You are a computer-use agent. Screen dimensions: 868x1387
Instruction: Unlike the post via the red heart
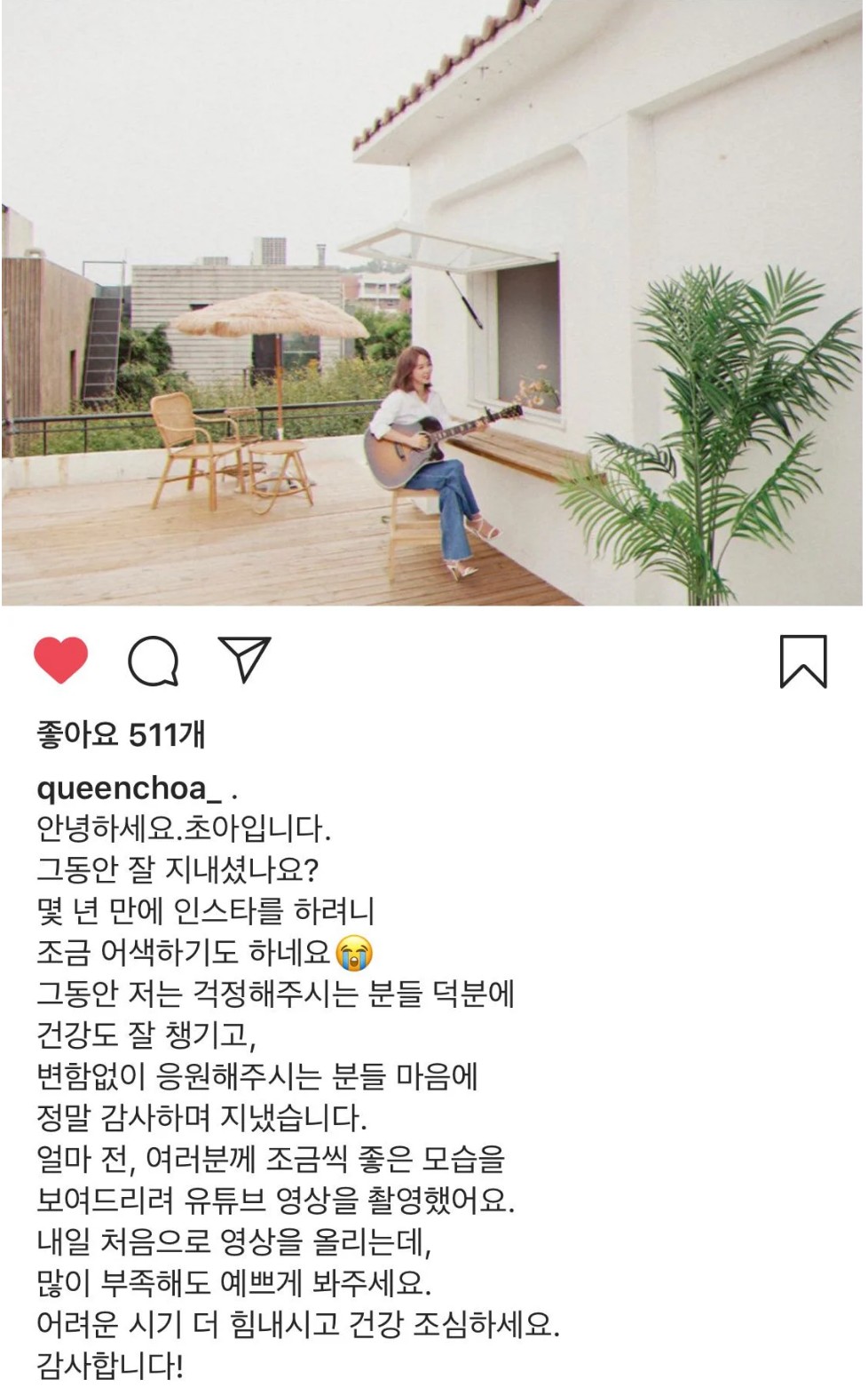tap(60, 660)
